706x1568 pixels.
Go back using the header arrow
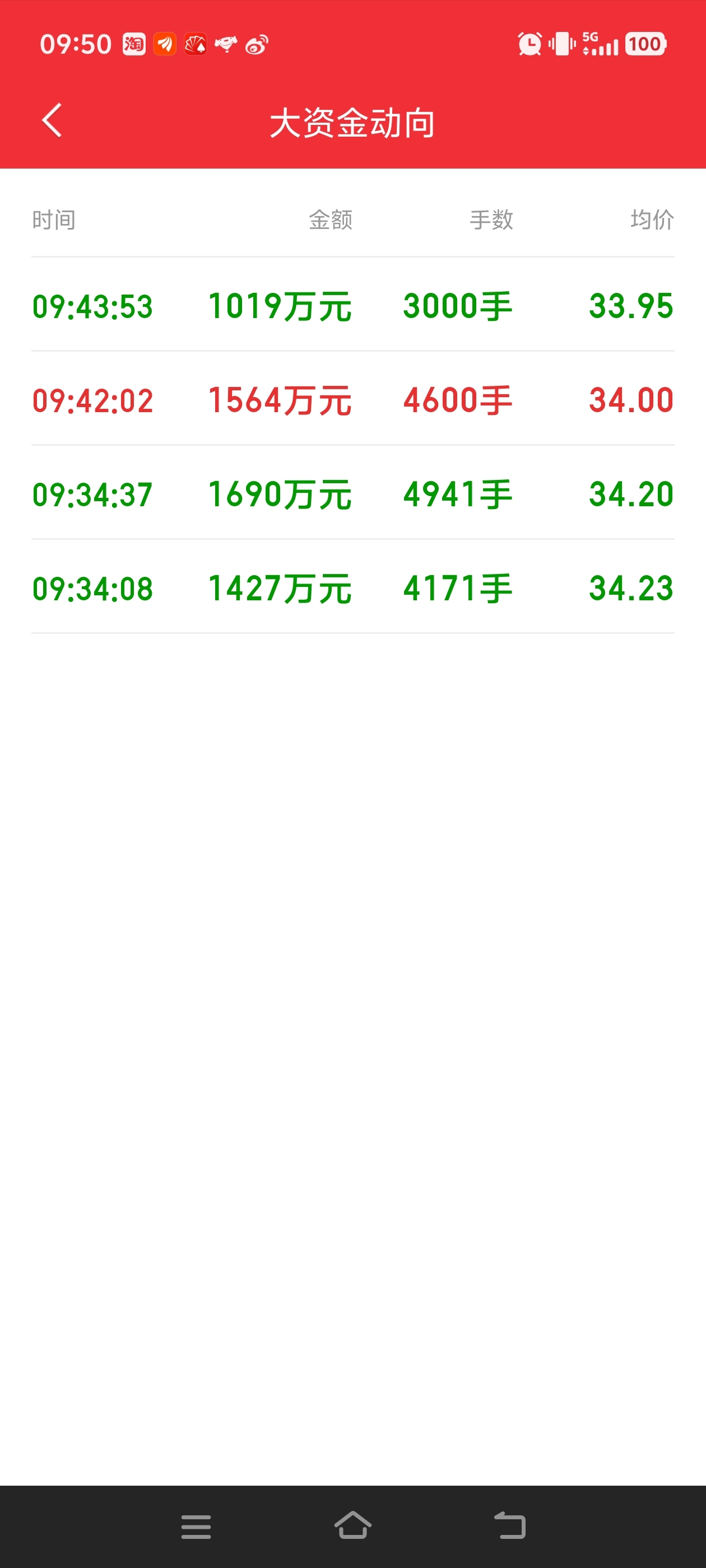tap(52, 120)
